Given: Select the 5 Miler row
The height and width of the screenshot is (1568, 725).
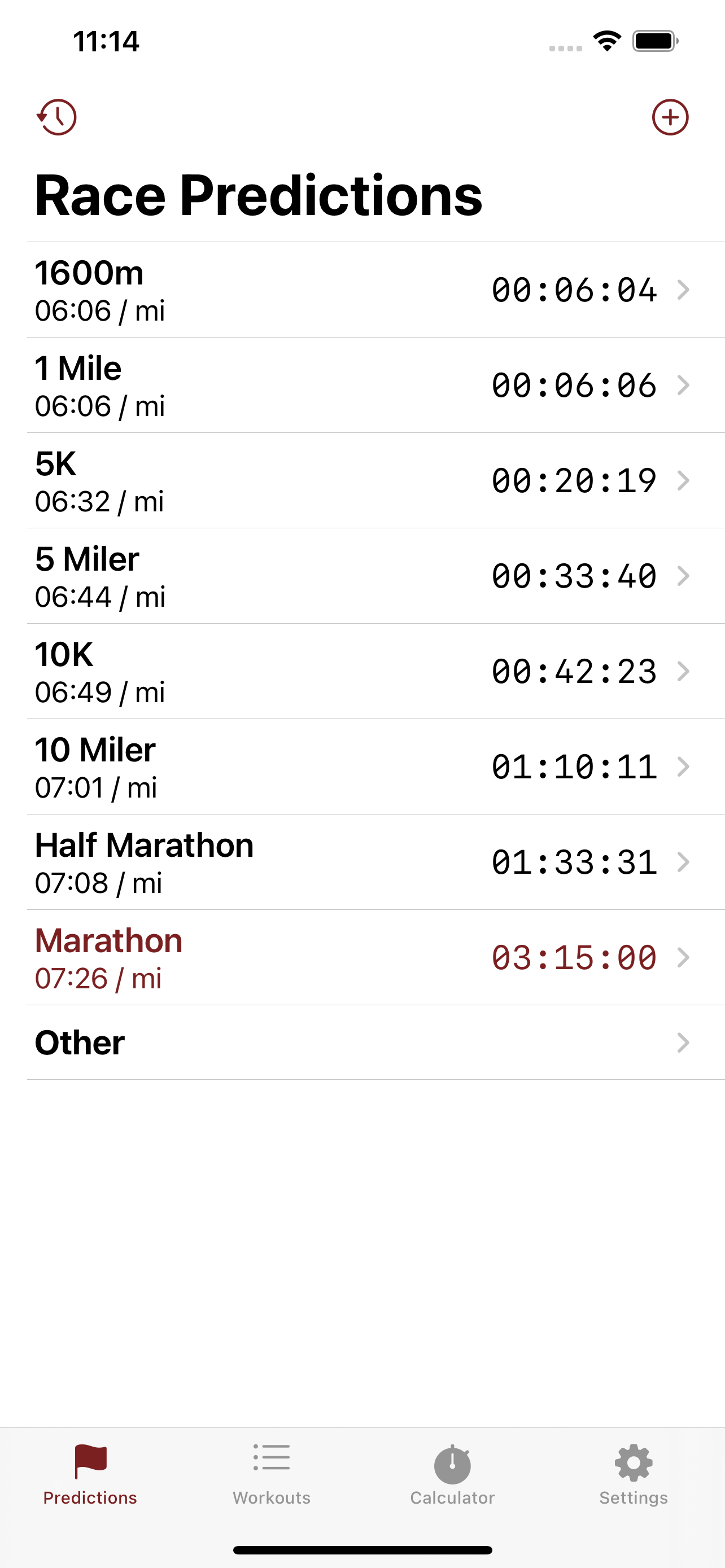Looking at the screenshot, I should point(375,576).
